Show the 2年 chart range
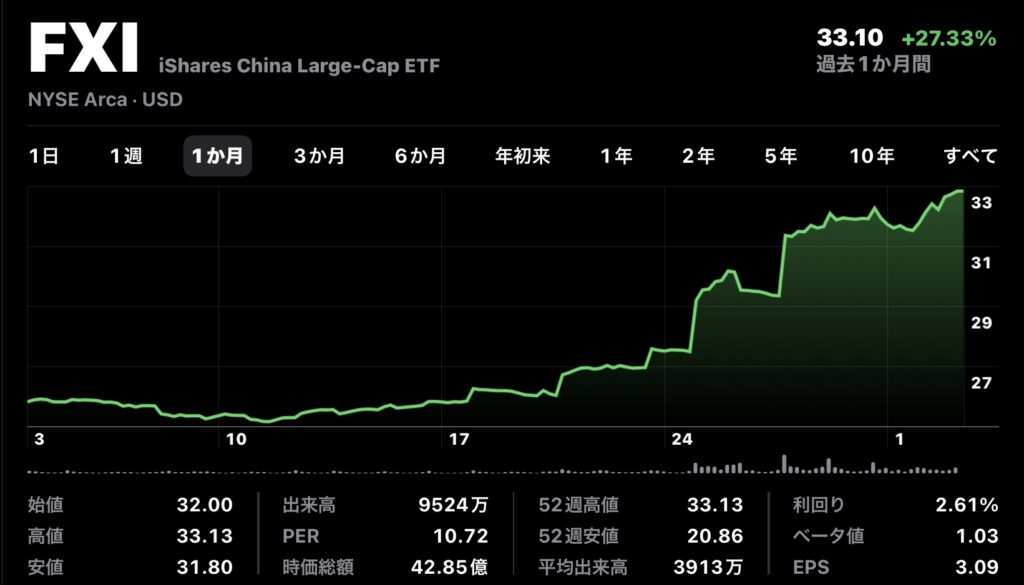This screenshot has height=585, width=1024. pos(698,156)
